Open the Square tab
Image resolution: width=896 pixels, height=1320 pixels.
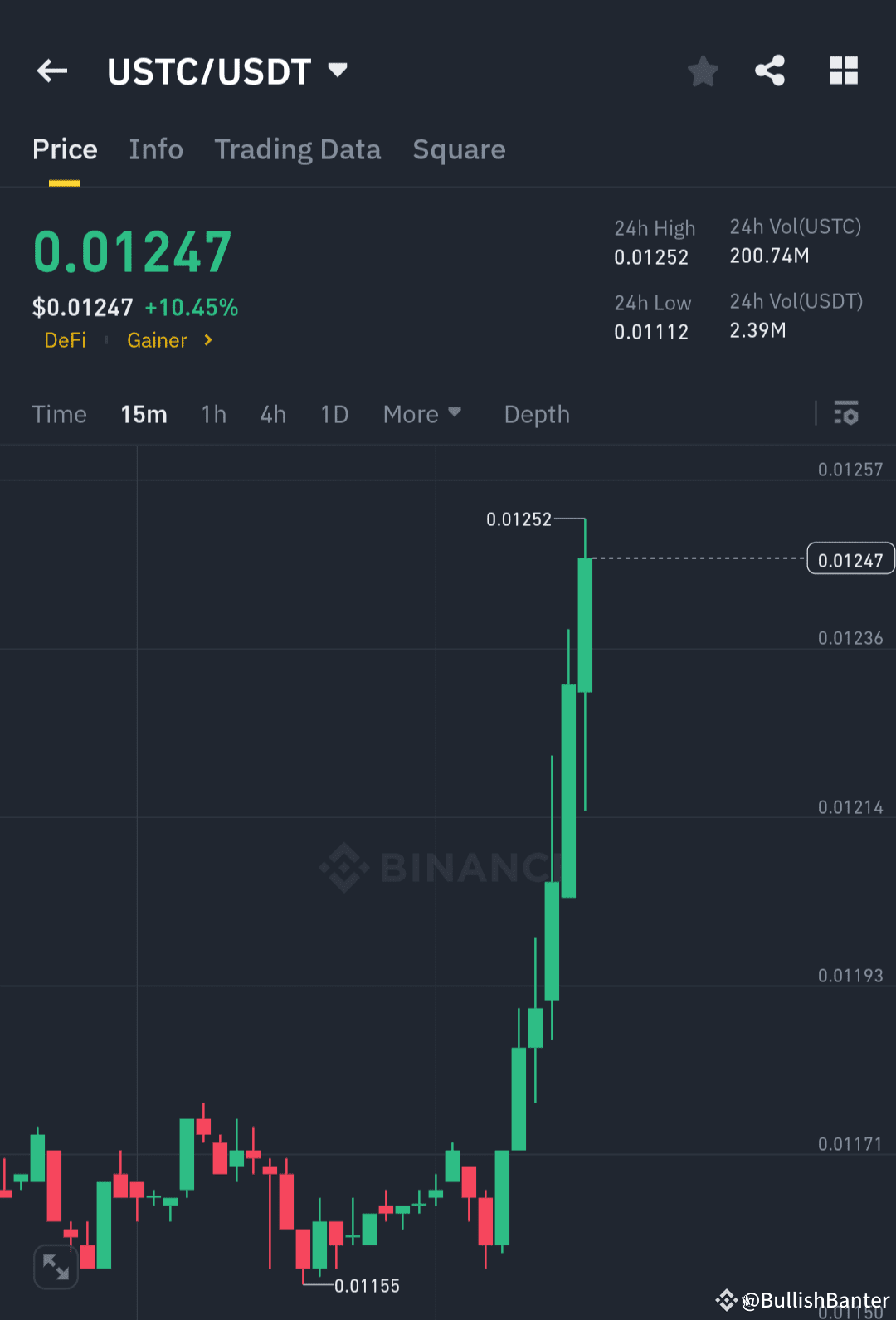(x=459, y=149)
